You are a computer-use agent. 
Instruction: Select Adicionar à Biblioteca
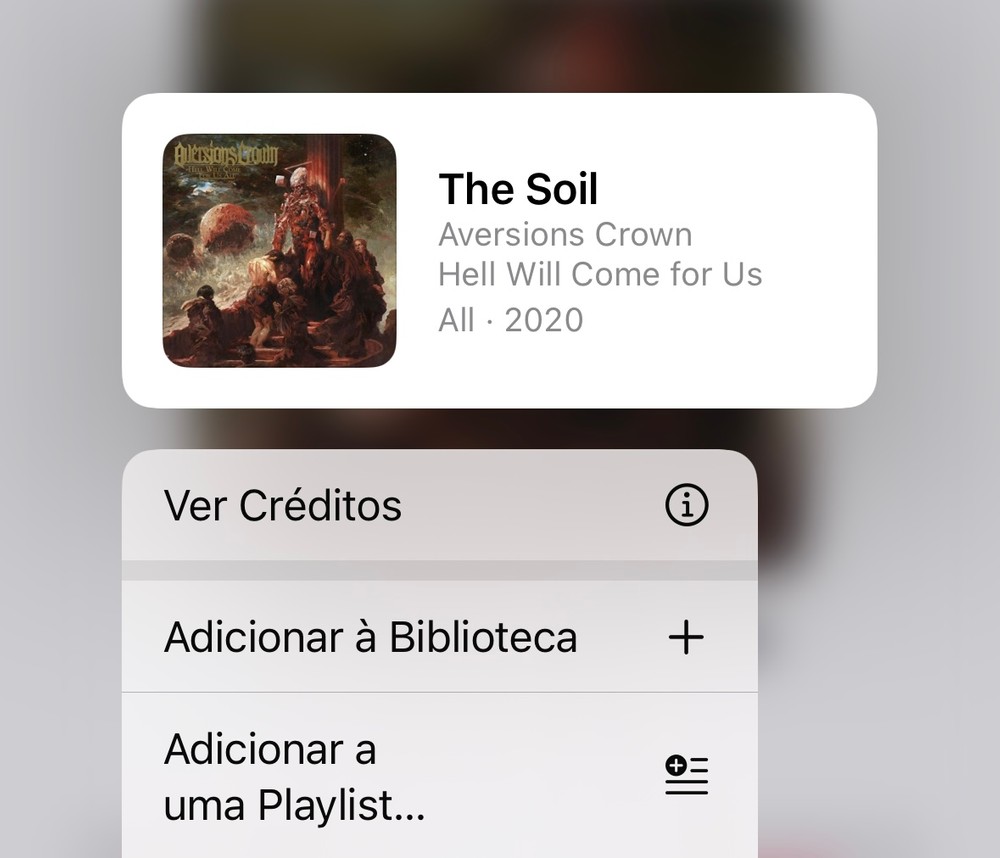(x=438, y=637)
